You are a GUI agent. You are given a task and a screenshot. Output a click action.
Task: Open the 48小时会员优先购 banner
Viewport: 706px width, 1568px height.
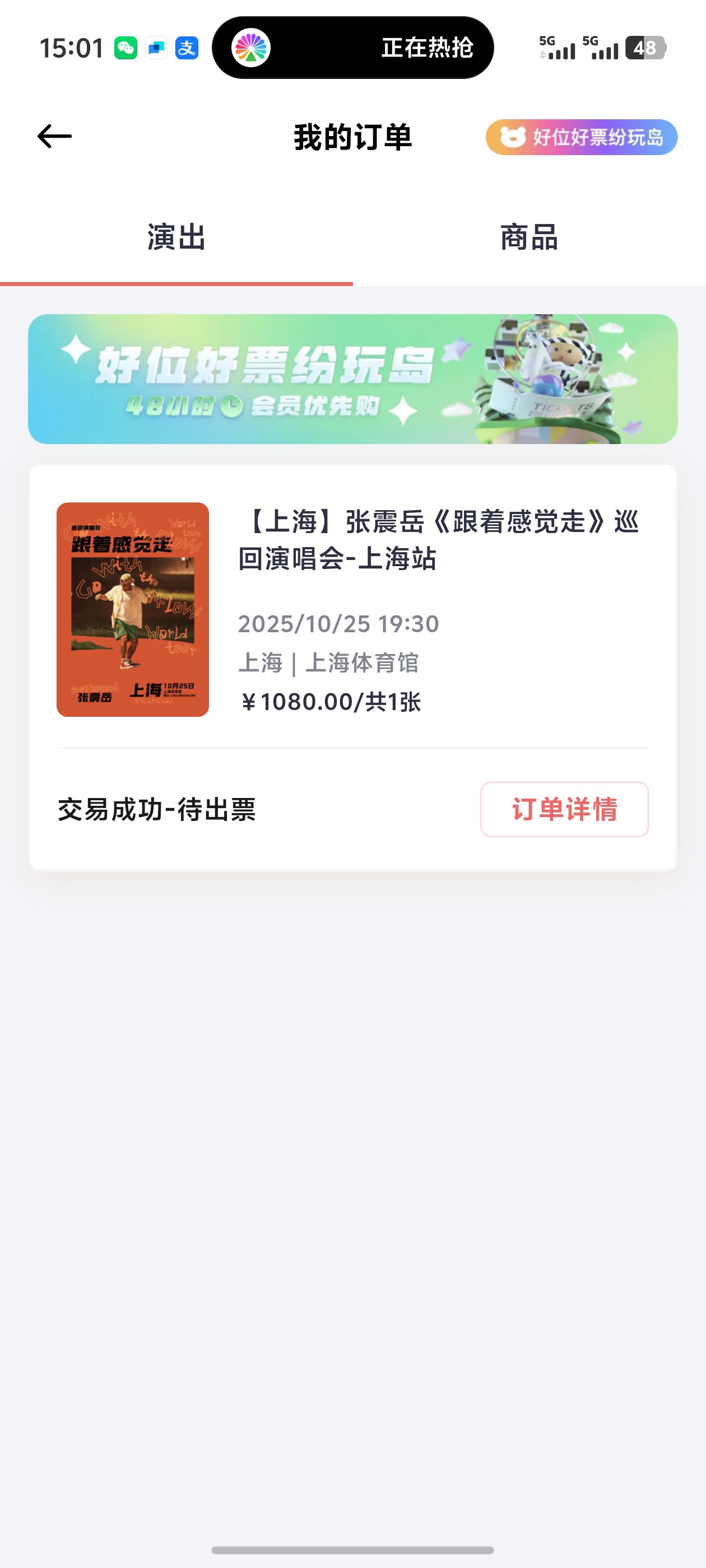pos(352,379)
